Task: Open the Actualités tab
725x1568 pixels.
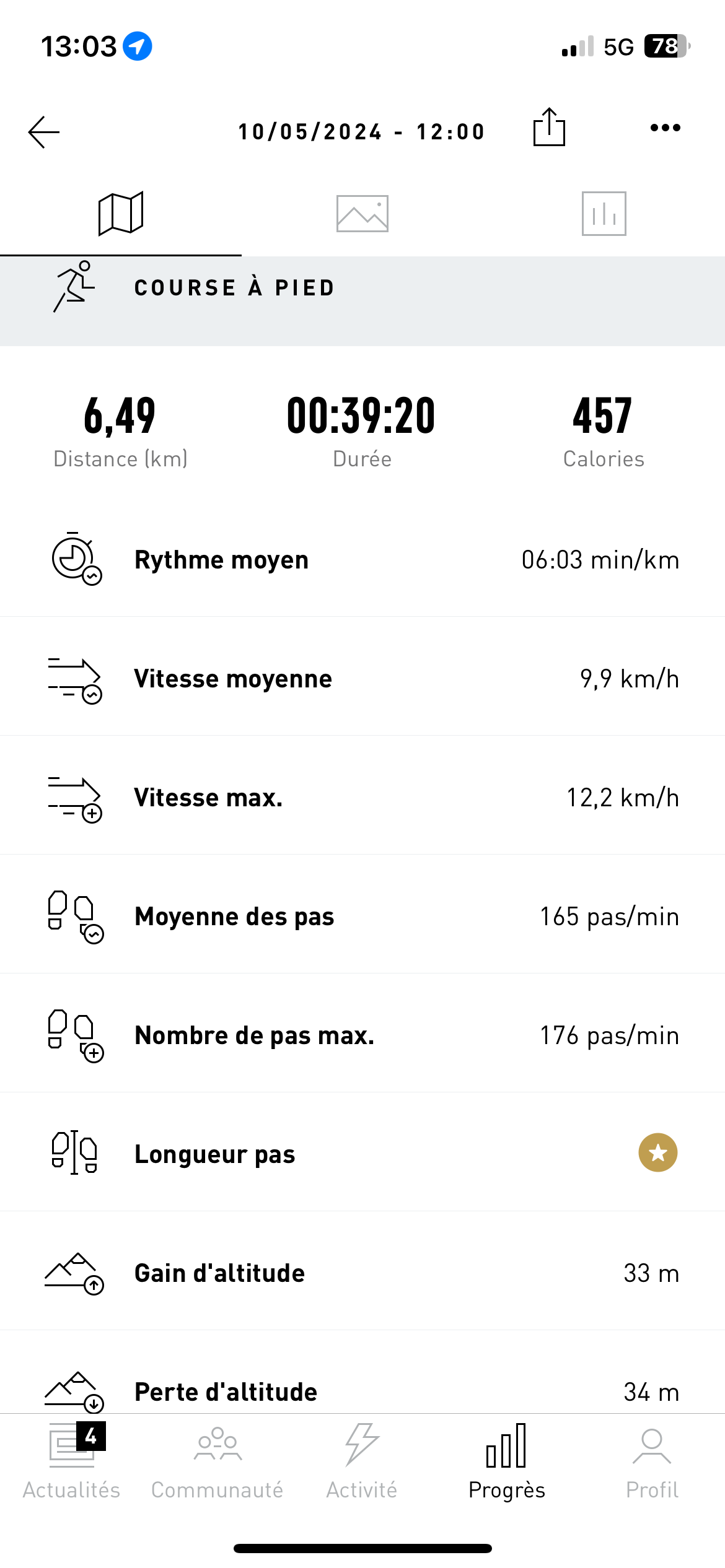Action: (72, 1461)
